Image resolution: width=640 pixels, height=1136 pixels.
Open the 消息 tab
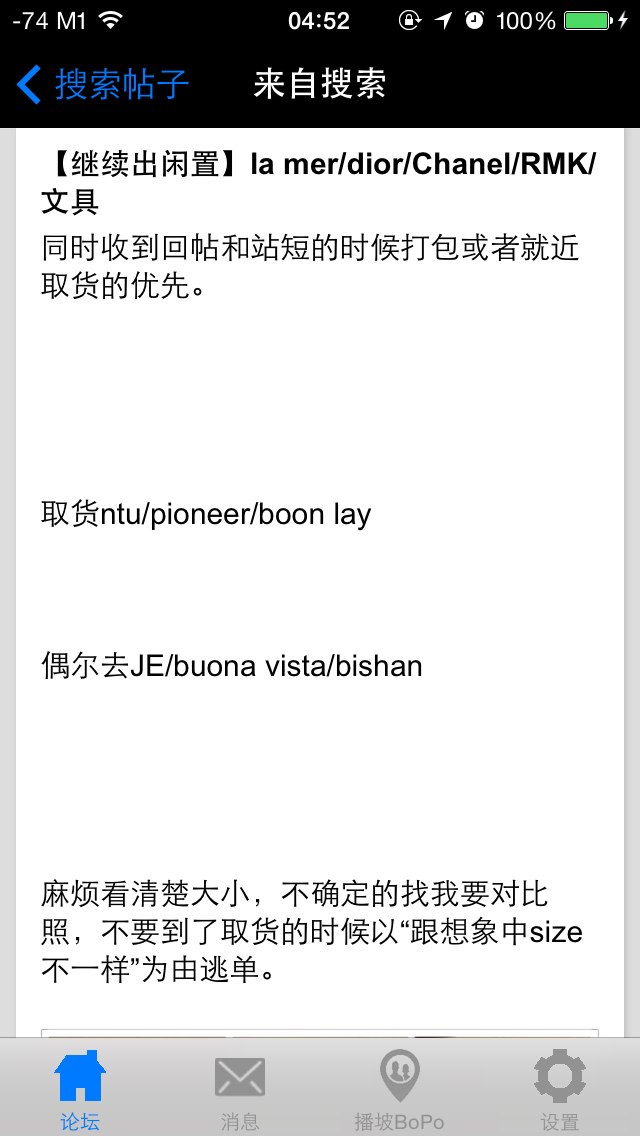(240, 1090)
